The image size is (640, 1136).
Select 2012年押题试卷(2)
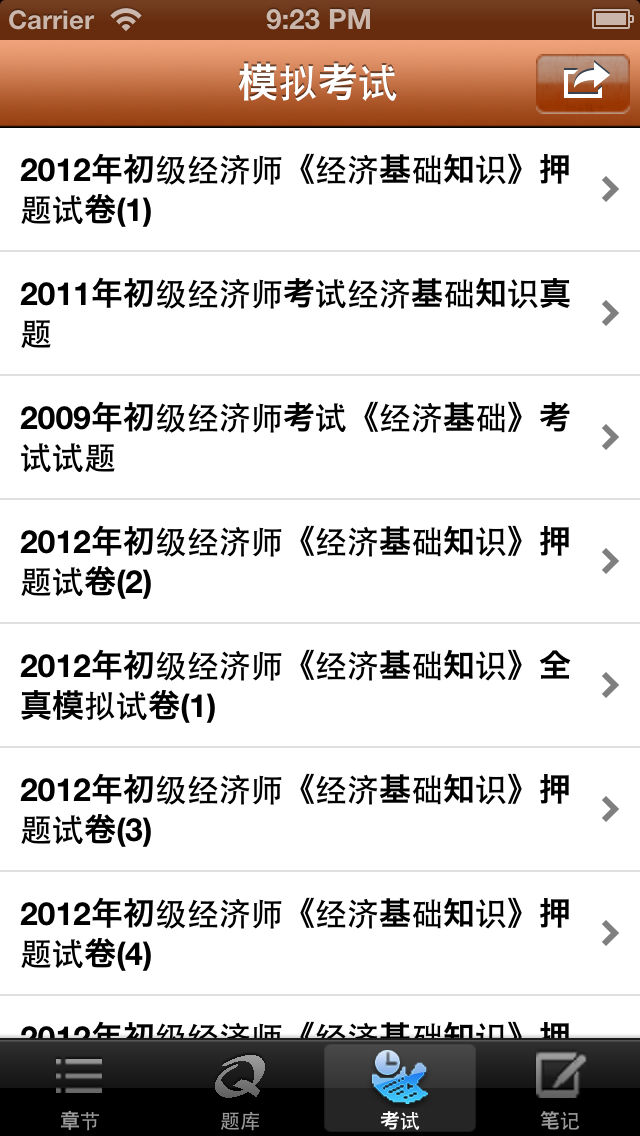320,561
